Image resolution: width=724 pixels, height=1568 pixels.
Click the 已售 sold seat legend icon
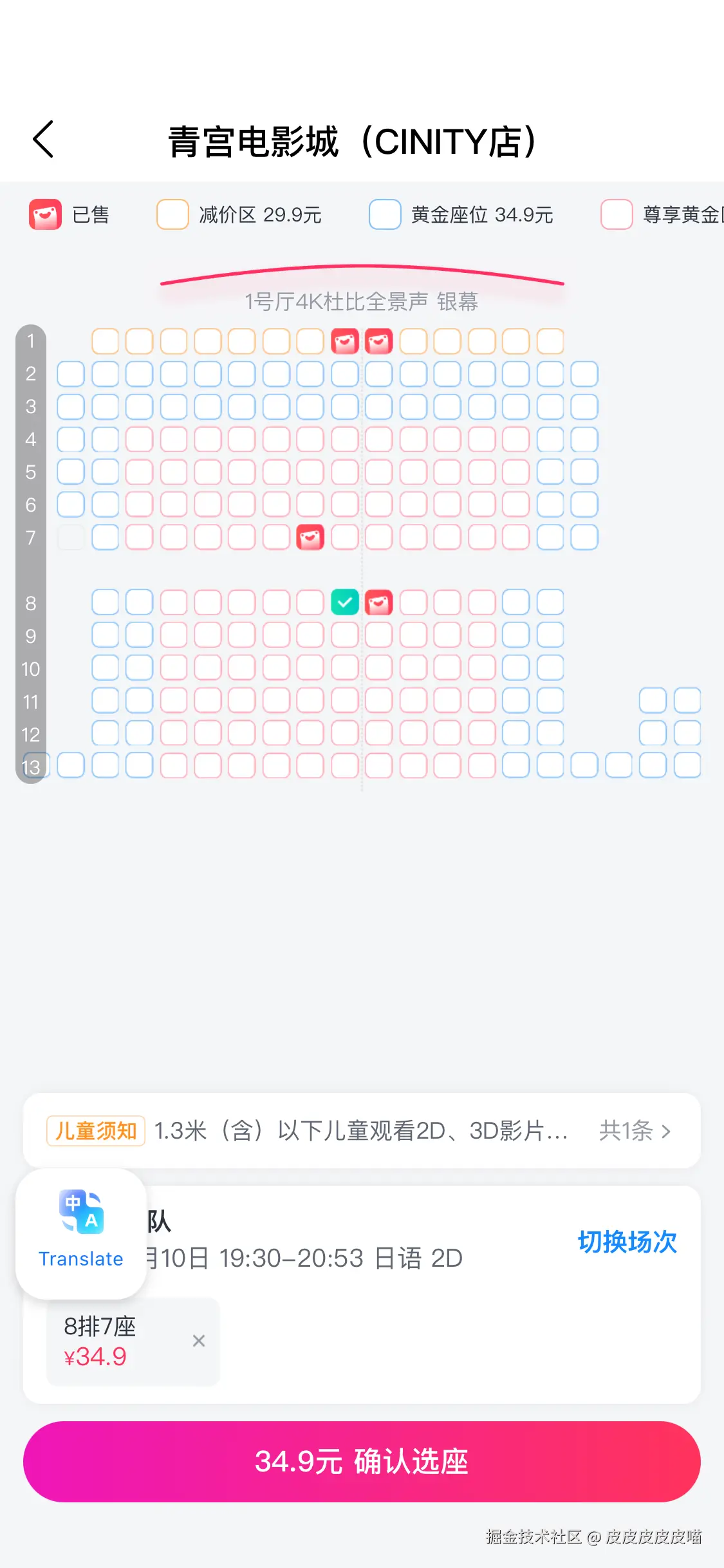pyautogui.click(x=44, y=214)
